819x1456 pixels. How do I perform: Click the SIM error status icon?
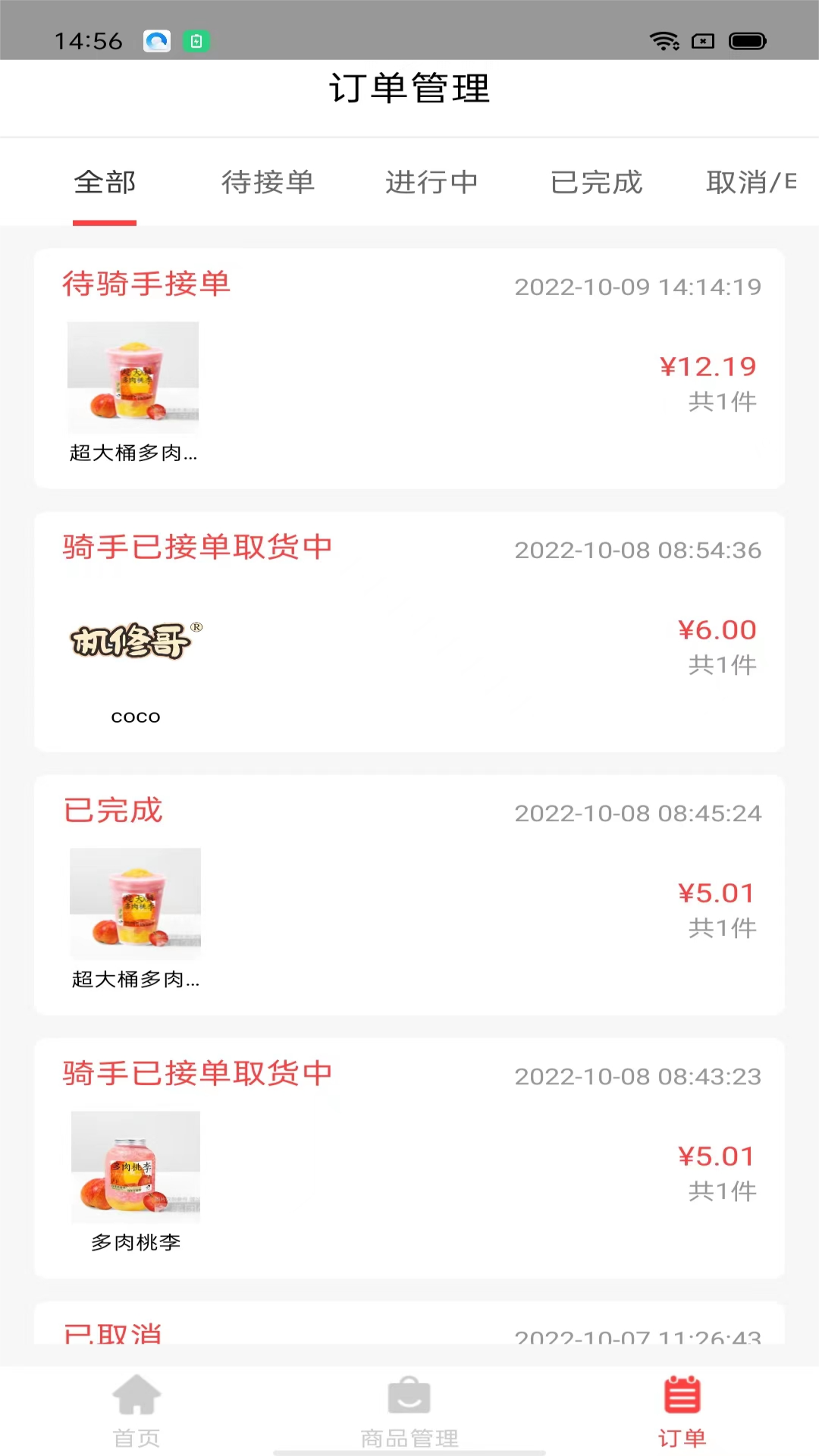[x=701, y=42]
